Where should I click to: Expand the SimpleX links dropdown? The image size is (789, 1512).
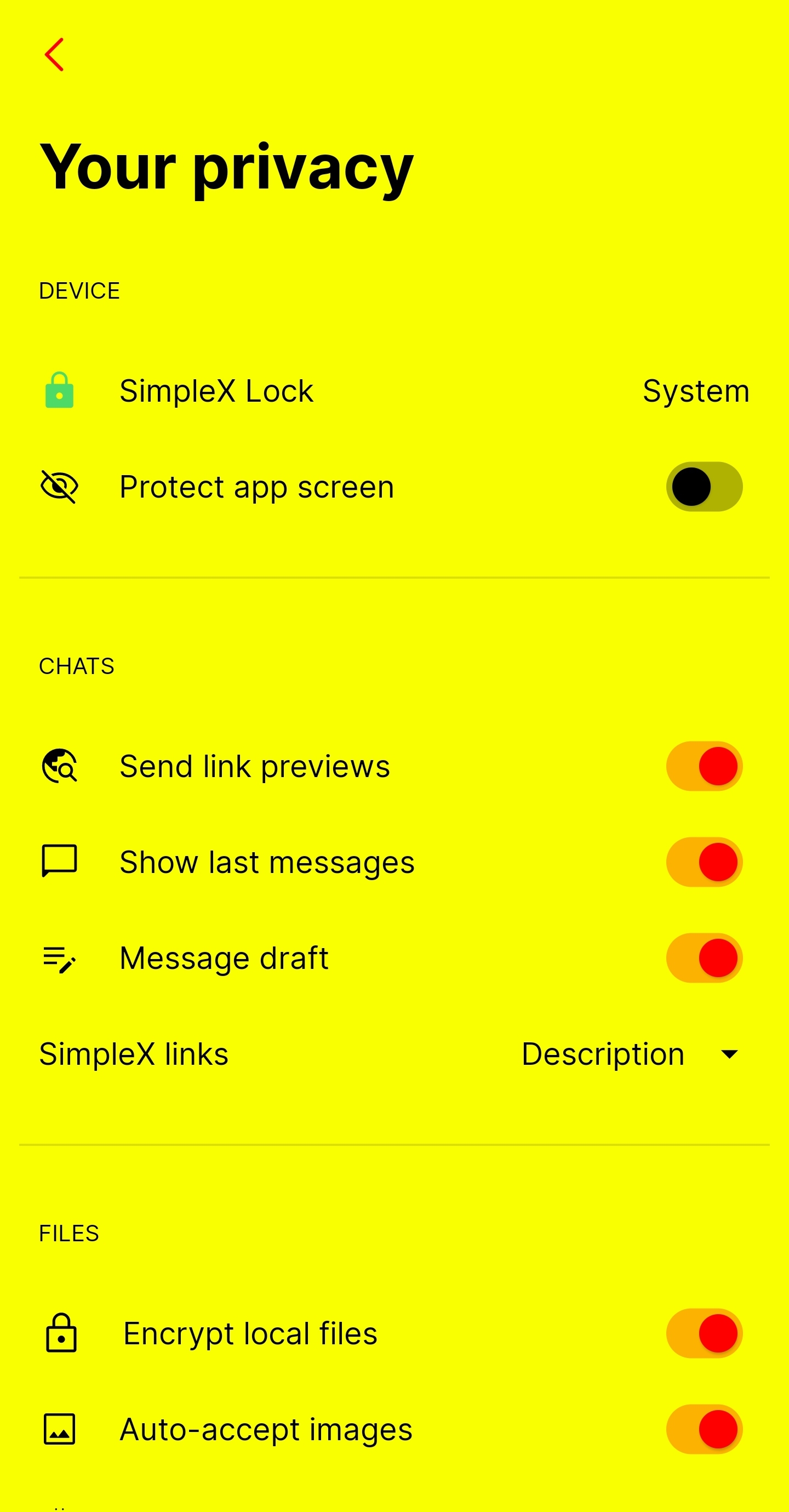pos(631,1054)
